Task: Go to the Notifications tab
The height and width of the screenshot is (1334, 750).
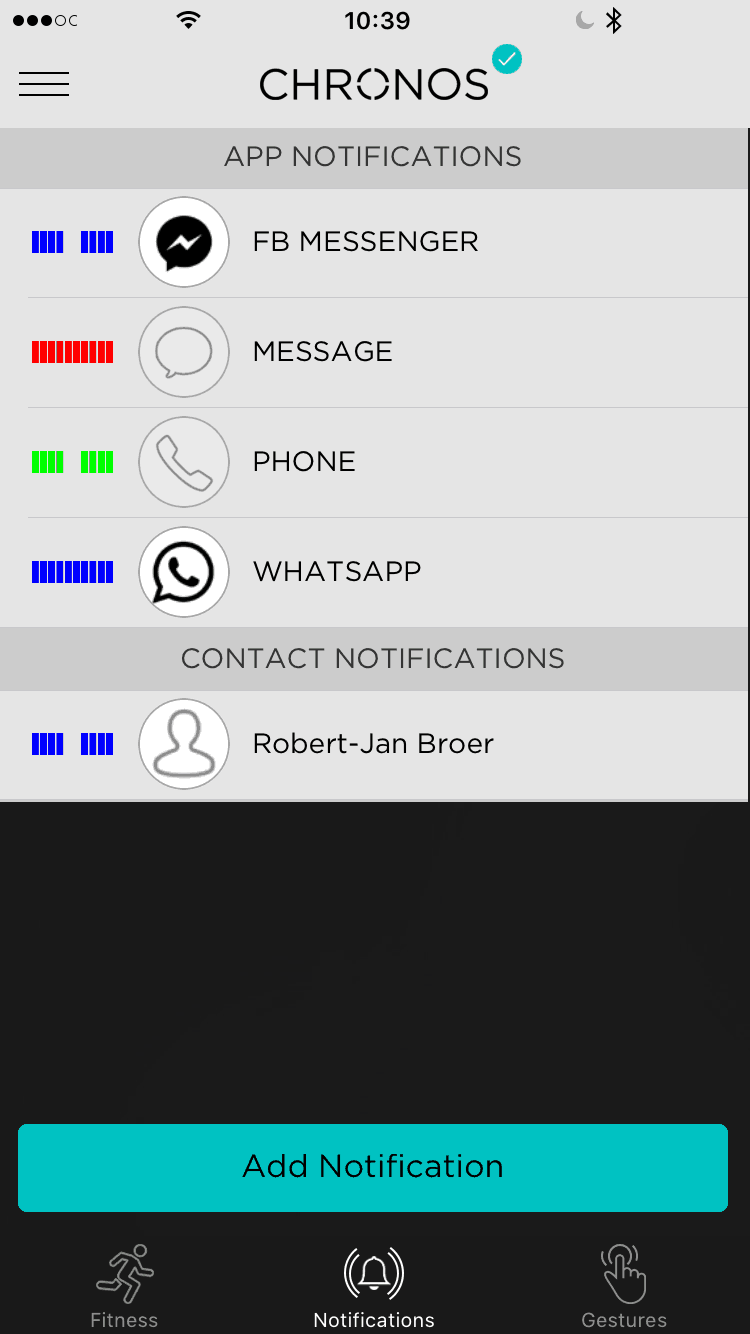Action: [374, 1286]
